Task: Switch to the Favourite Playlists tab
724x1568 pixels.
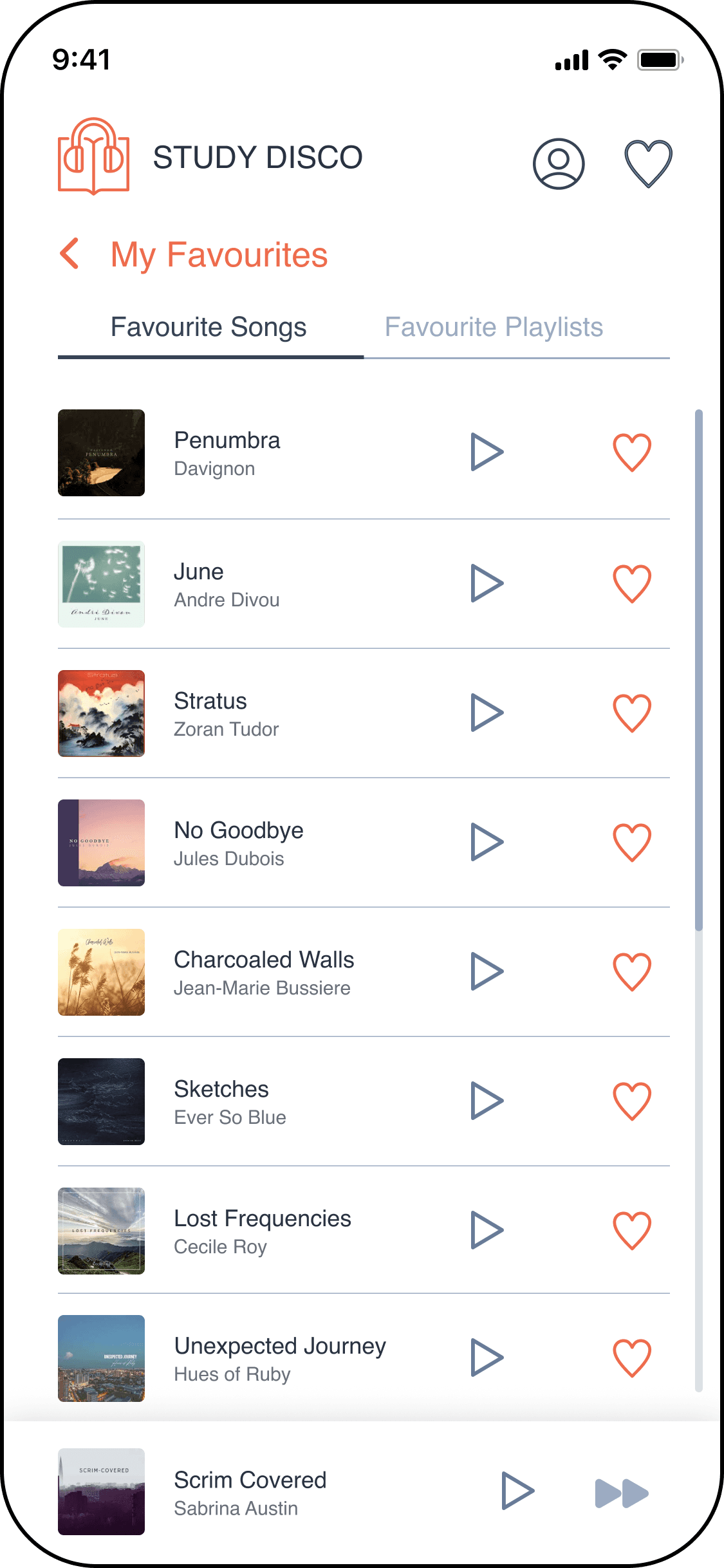Action: 494,327
